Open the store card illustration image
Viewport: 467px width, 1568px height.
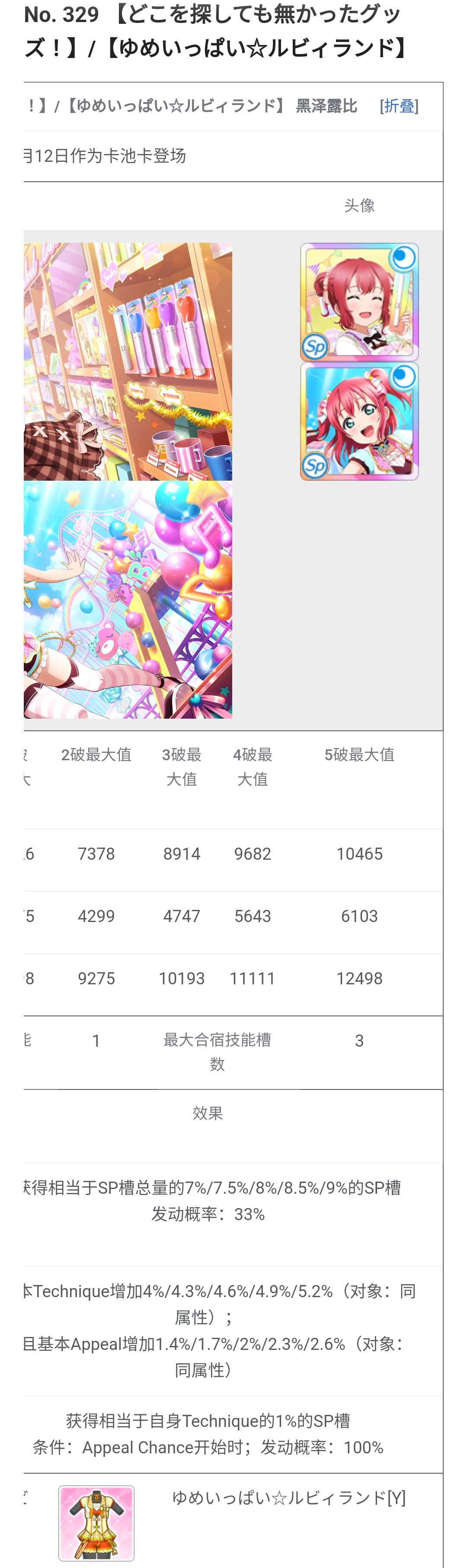(128, 362)
